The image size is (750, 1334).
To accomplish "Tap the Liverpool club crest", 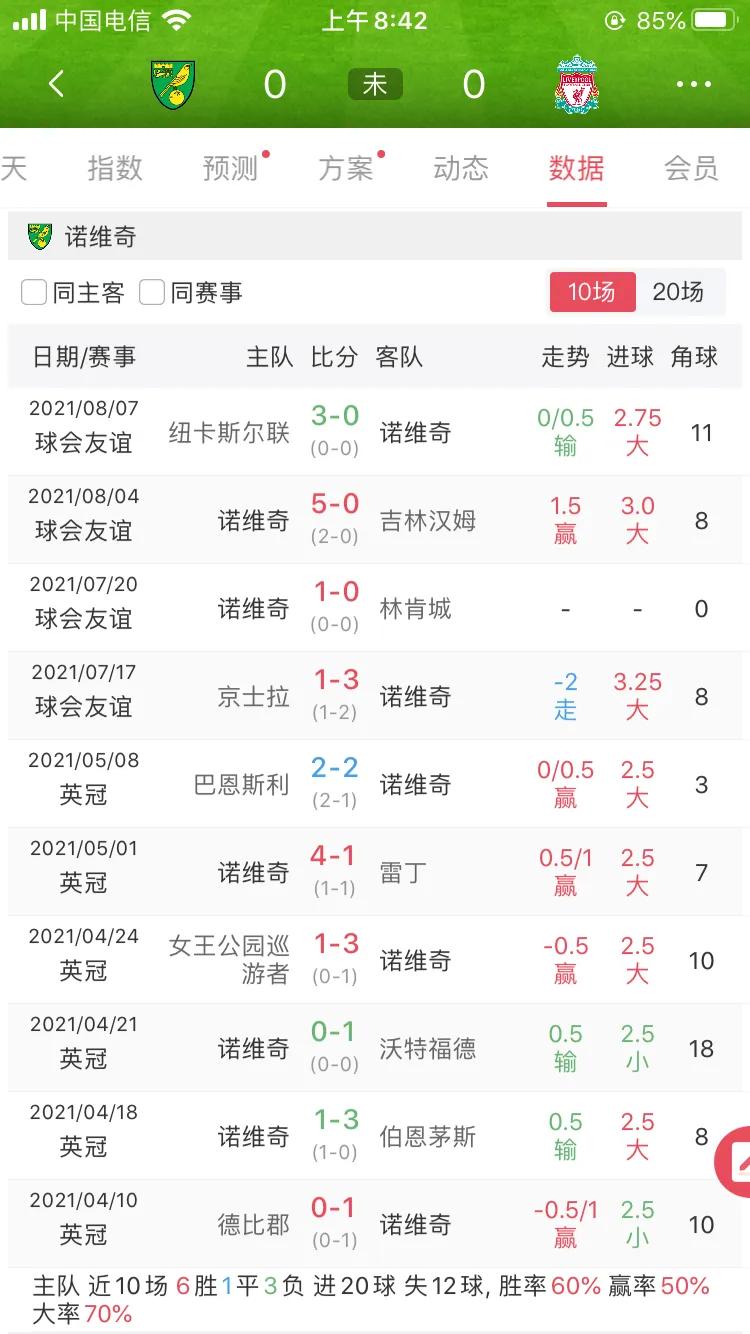I will (x=578, y=84).
